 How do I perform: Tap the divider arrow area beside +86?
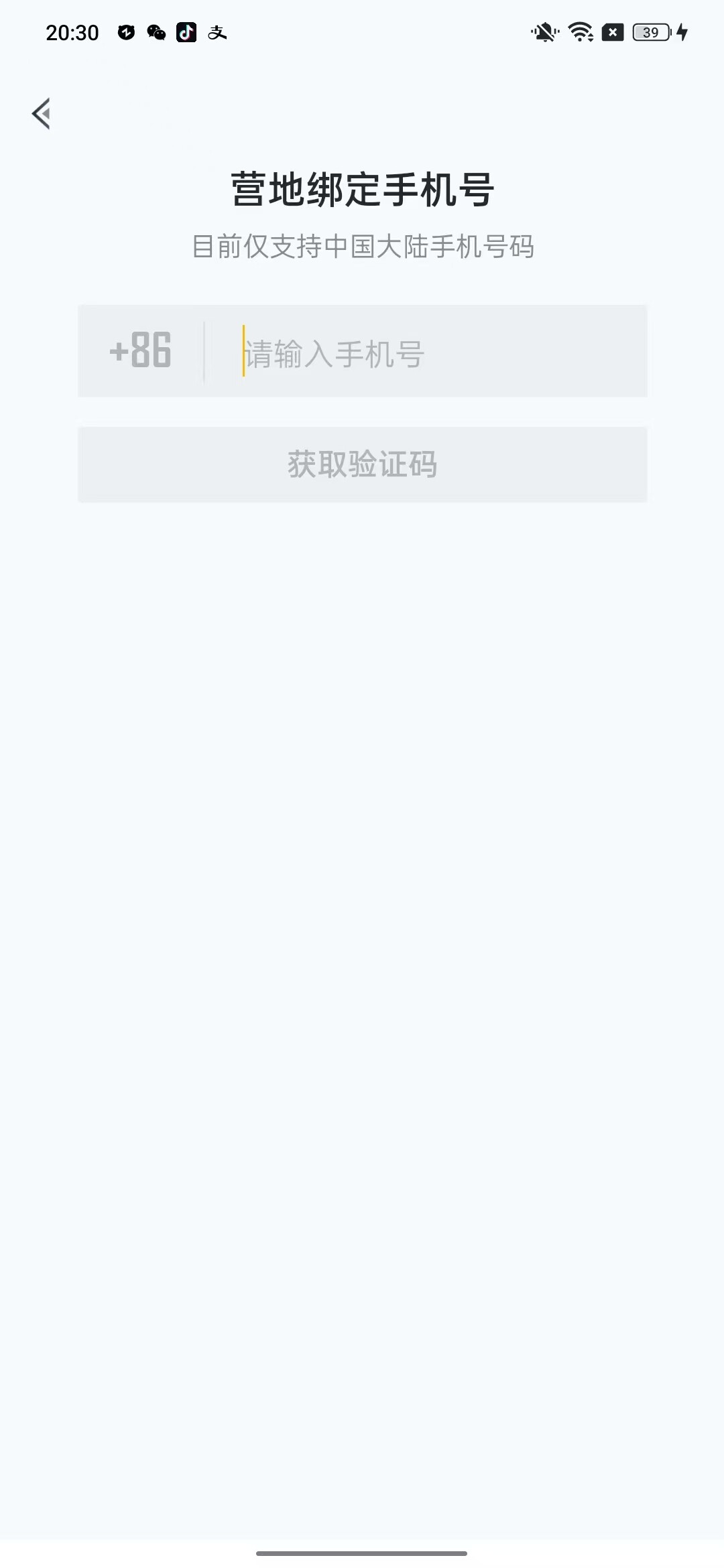203,351
